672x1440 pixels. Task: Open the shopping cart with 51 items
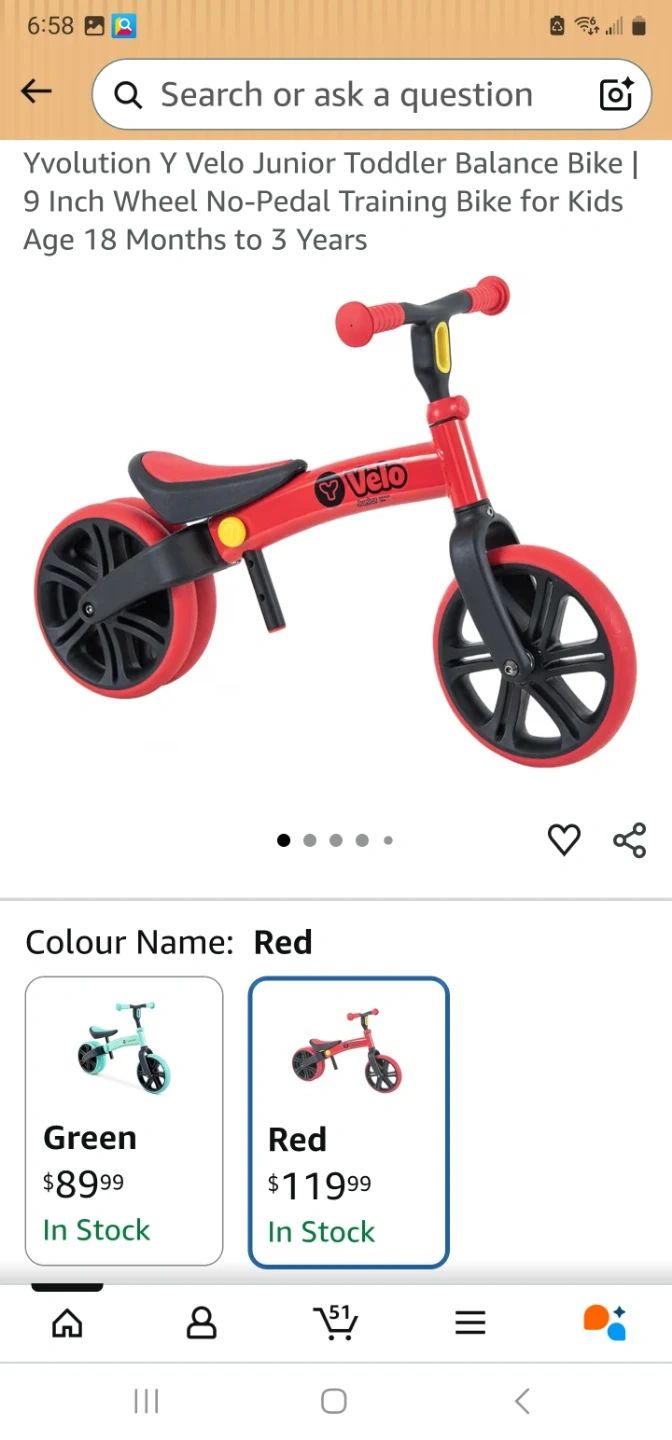pyautogui.click(x=336, y=1322)
